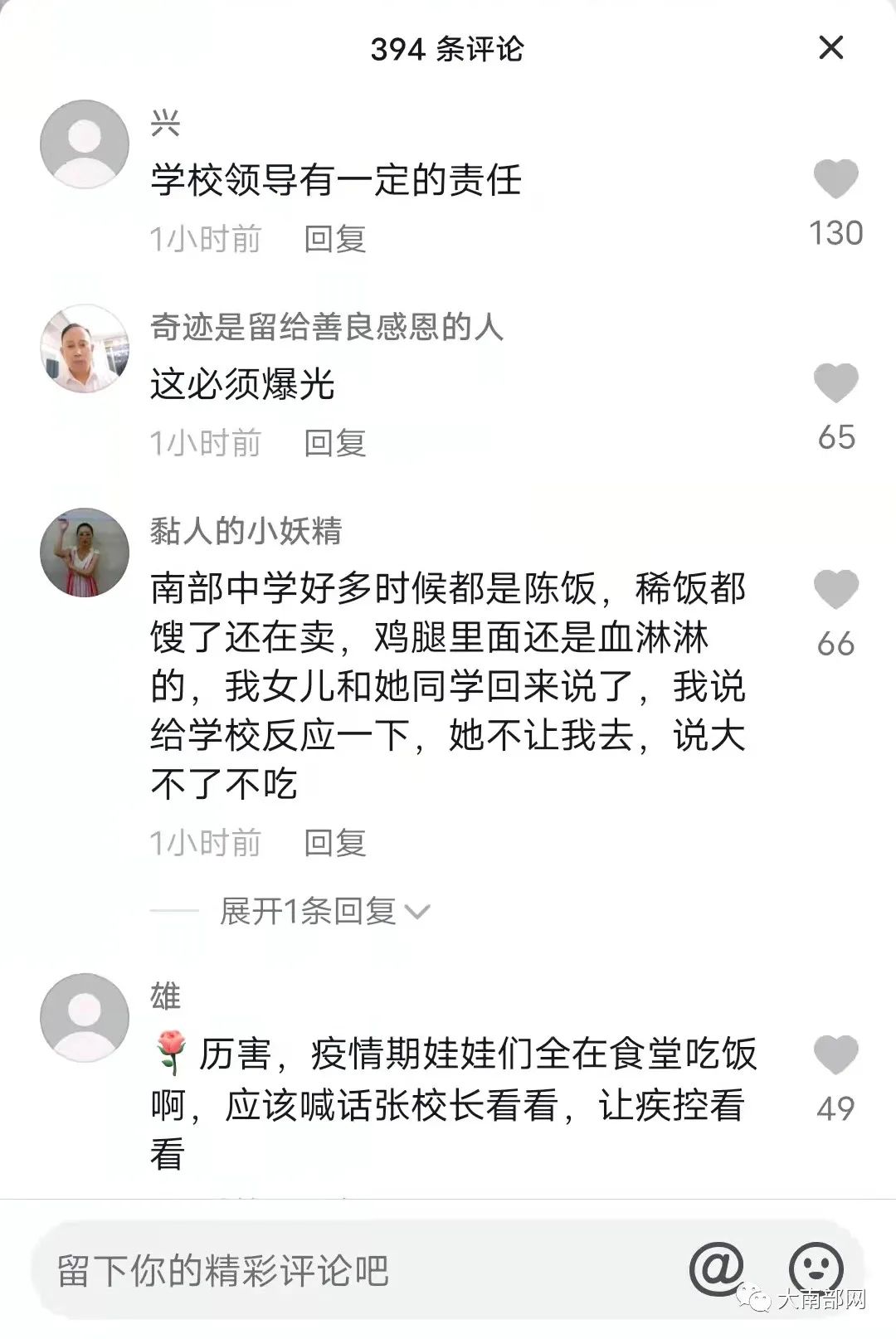The image size is (896, 1339).
Task: Close the 394 comments panel
Action: 830,48
